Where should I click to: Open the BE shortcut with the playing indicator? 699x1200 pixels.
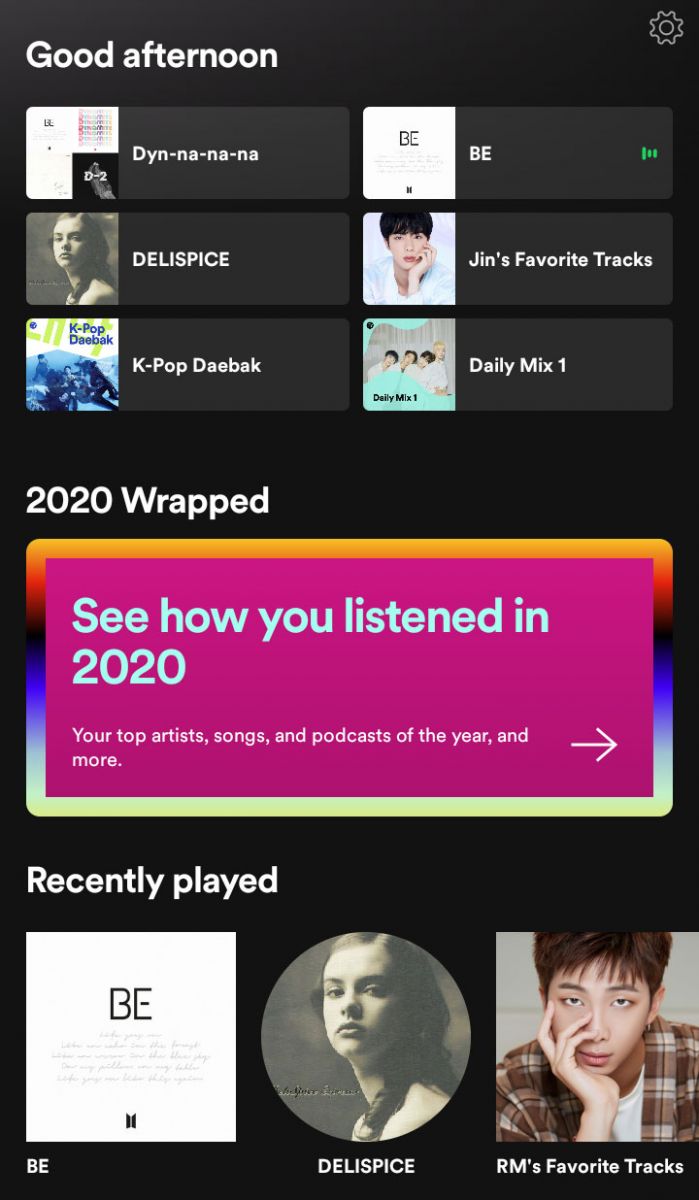click(517, 153)
